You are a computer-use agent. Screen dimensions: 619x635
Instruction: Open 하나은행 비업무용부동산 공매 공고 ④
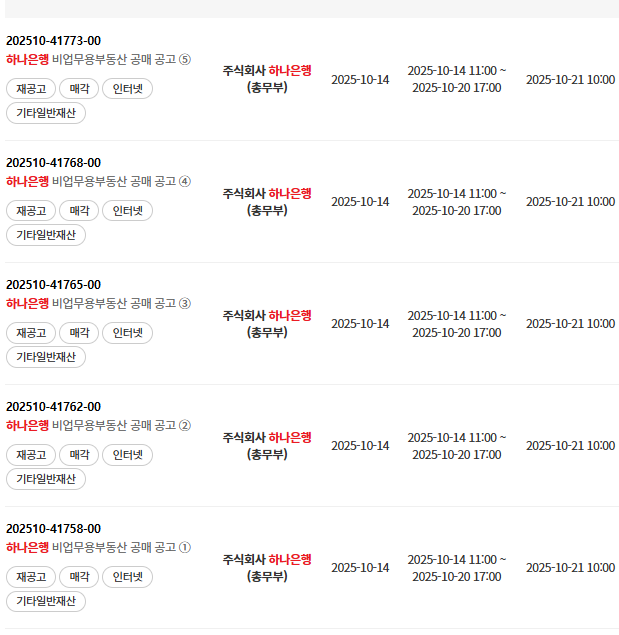(98, 181)
